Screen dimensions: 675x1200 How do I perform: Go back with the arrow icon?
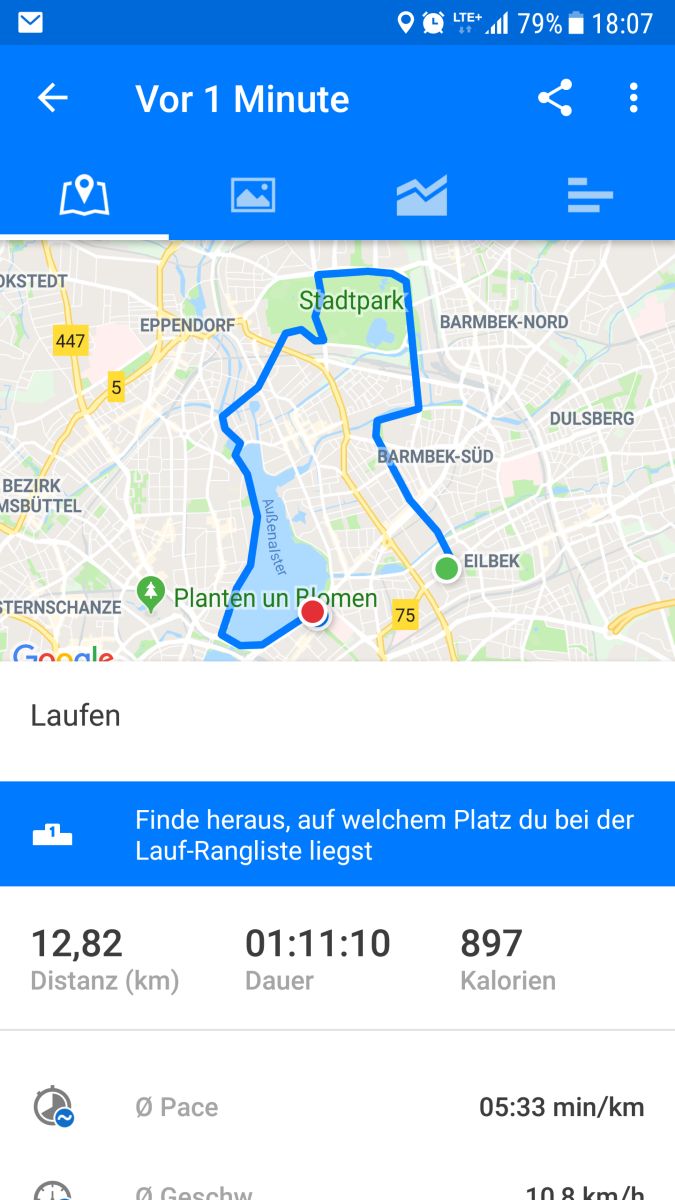[x=53, y=98]
